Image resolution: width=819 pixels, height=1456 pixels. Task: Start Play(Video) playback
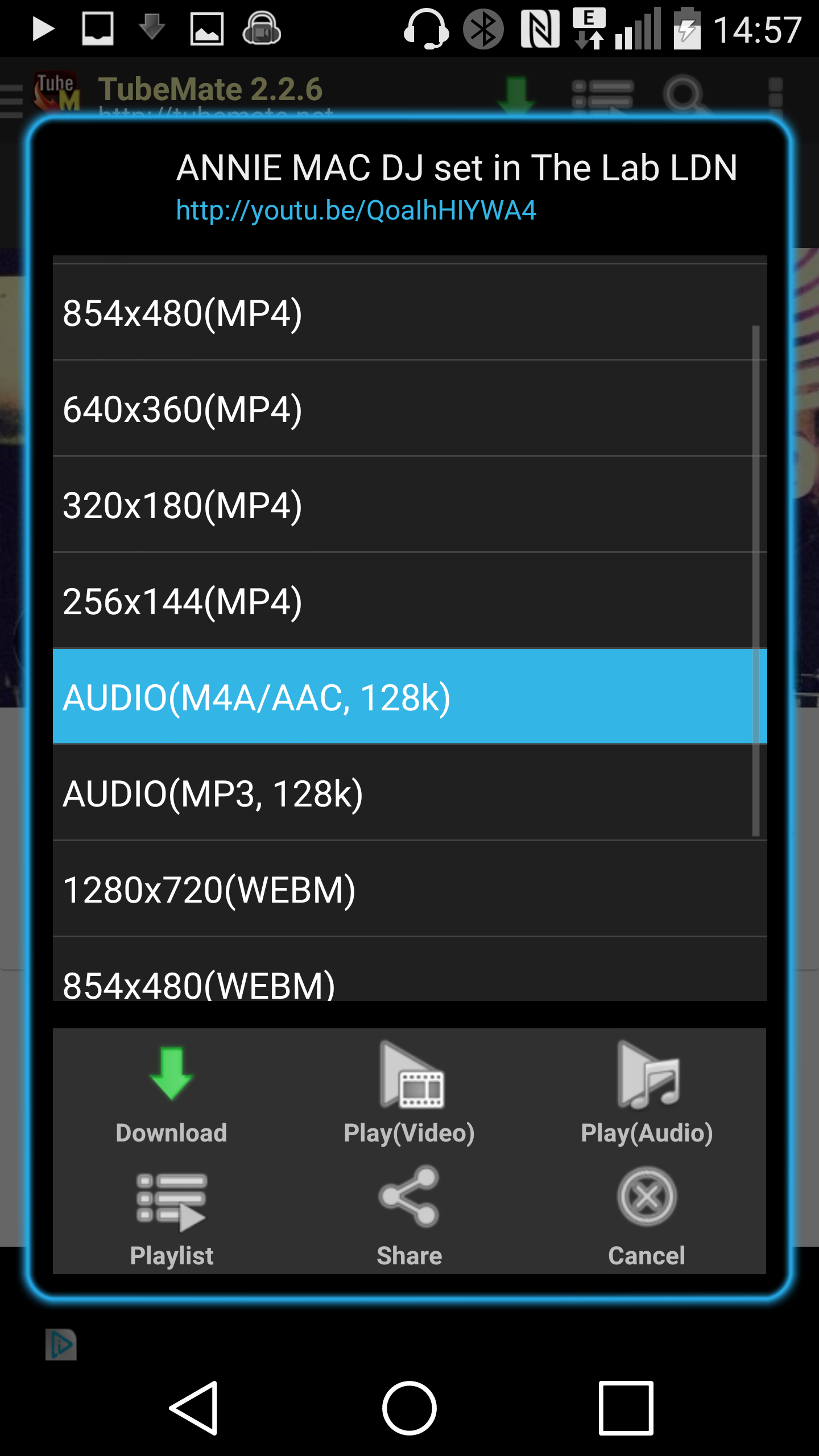(409, 1095)
